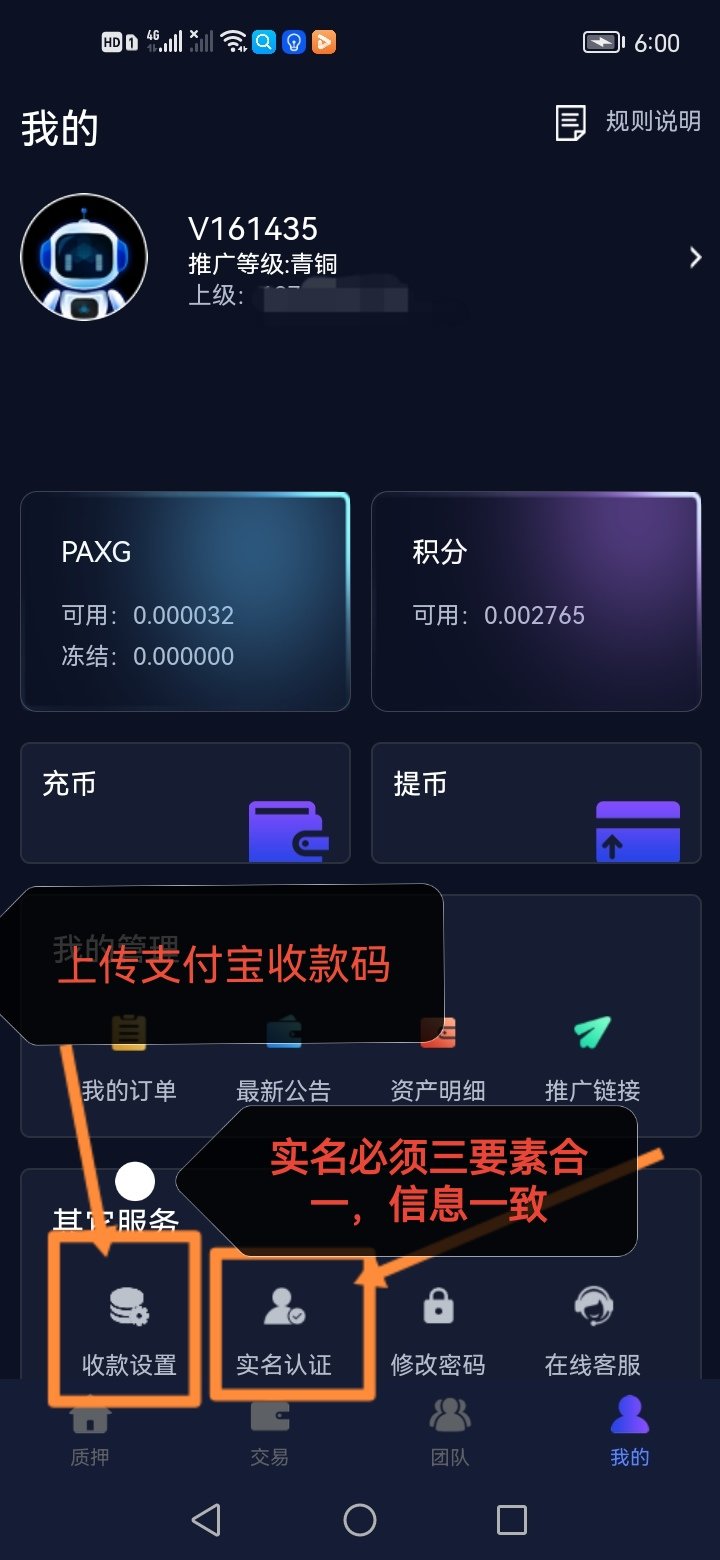720x1560 pixels.
Task: Select the 我的 tab
Action: pyautogui.click(x=630, y=1435)
